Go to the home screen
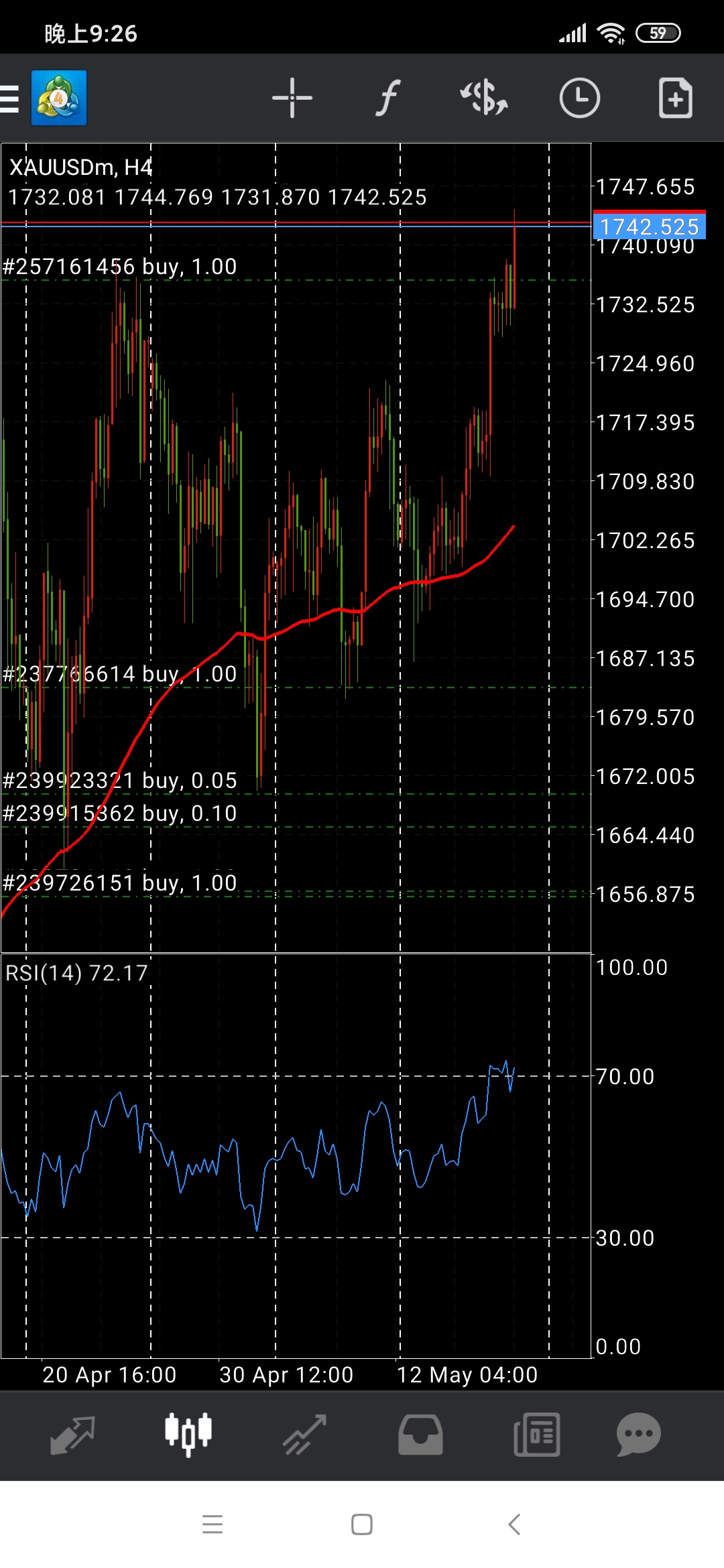This screenshot has height=1568, width=724. point(362,1524)
